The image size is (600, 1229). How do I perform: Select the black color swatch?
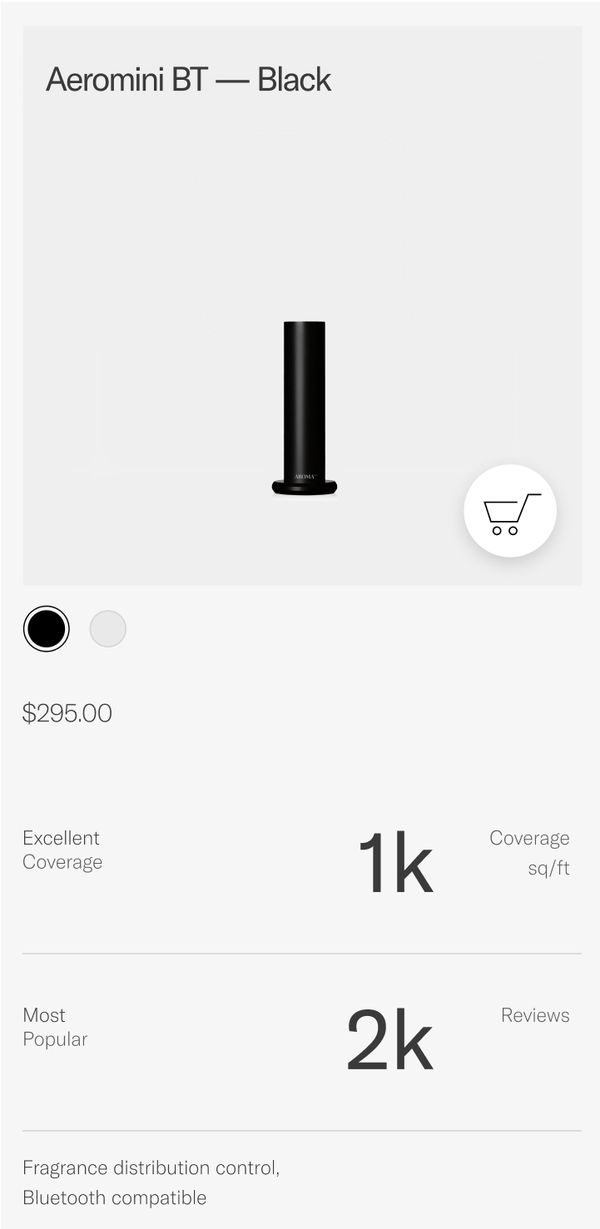tap(46, 629)
